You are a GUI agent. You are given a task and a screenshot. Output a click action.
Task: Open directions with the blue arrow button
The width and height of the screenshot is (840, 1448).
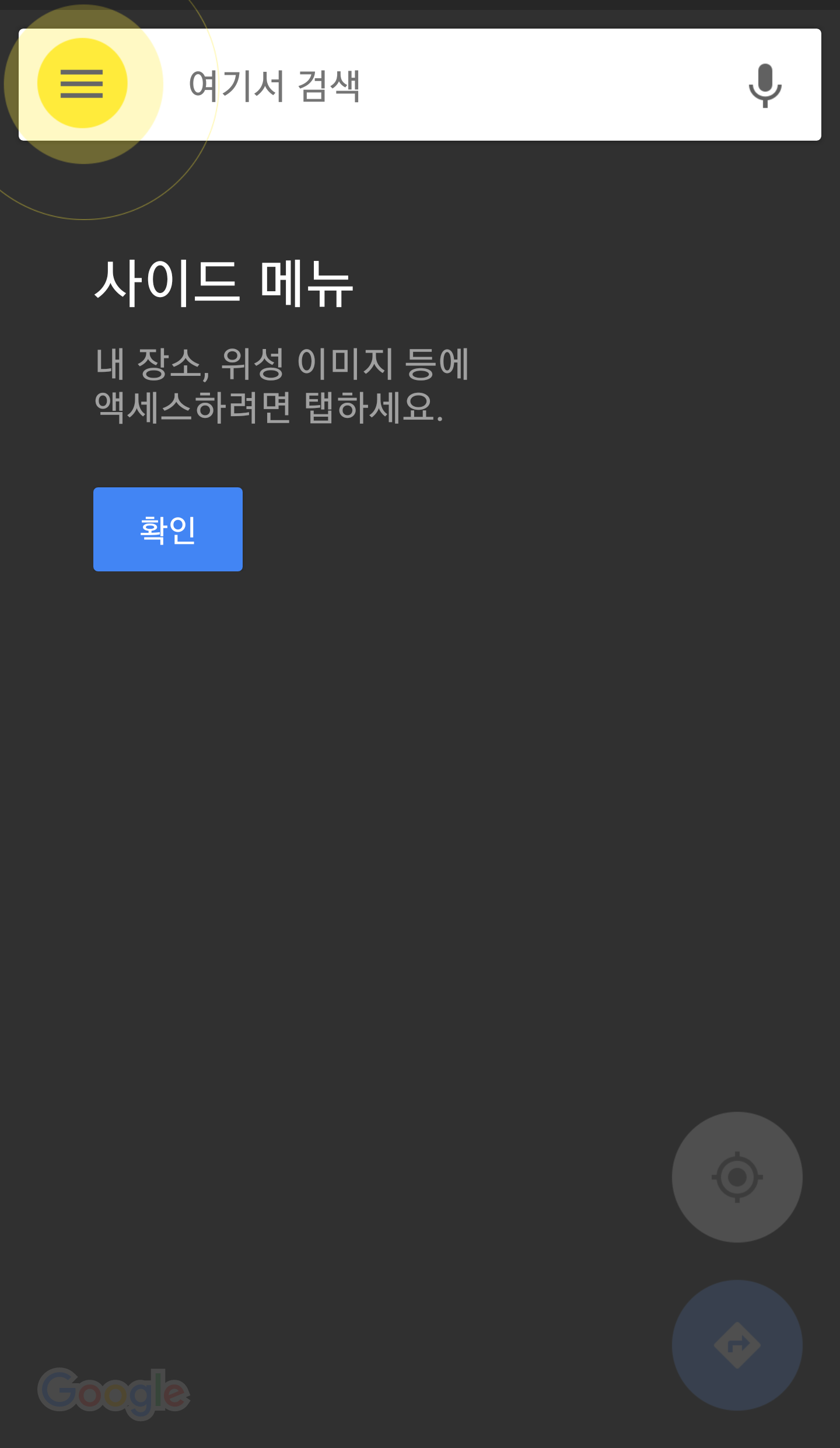pos(737,1345)
